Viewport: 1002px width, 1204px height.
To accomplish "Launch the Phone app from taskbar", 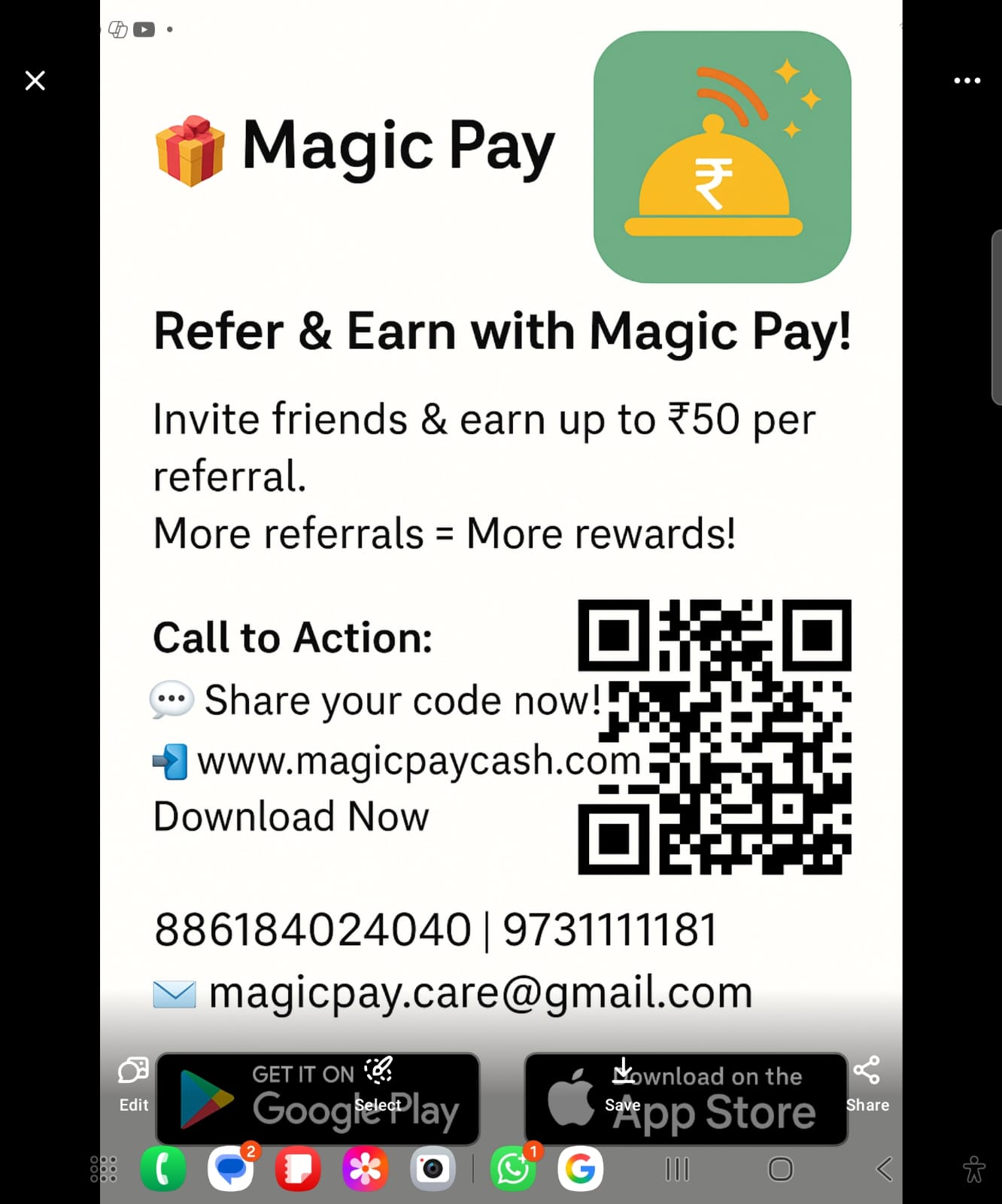I will pyautogui.click(x=163, y=1169).
